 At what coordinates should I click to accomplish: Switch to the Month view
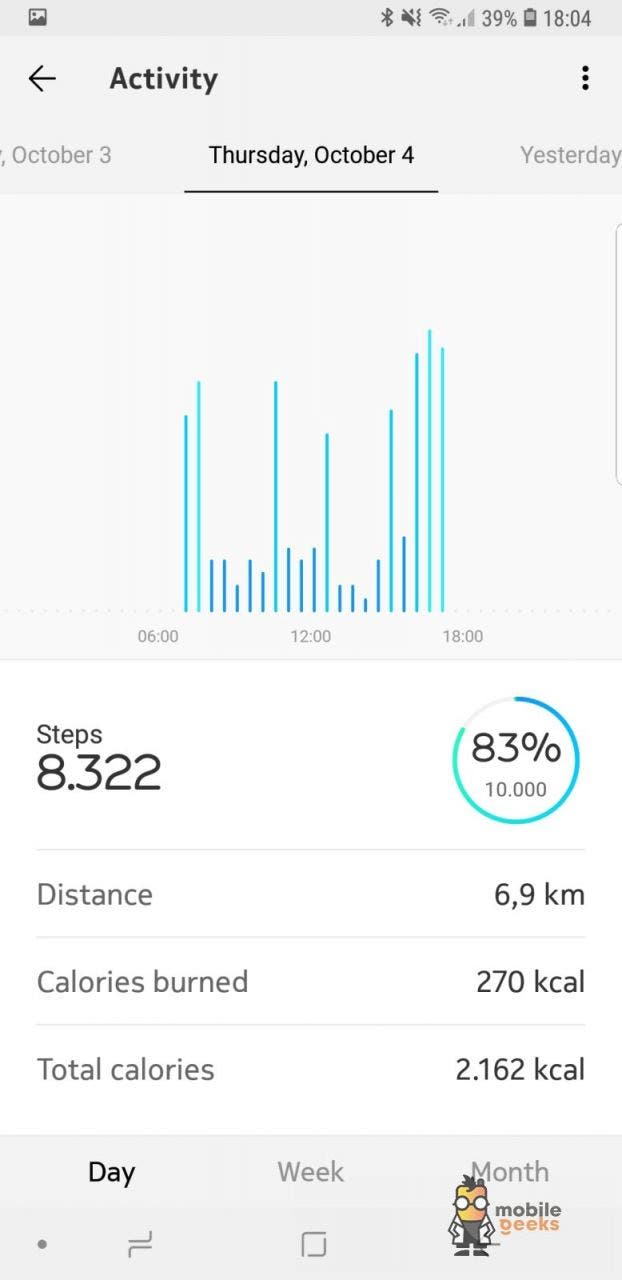click(x=510, y=1172)
